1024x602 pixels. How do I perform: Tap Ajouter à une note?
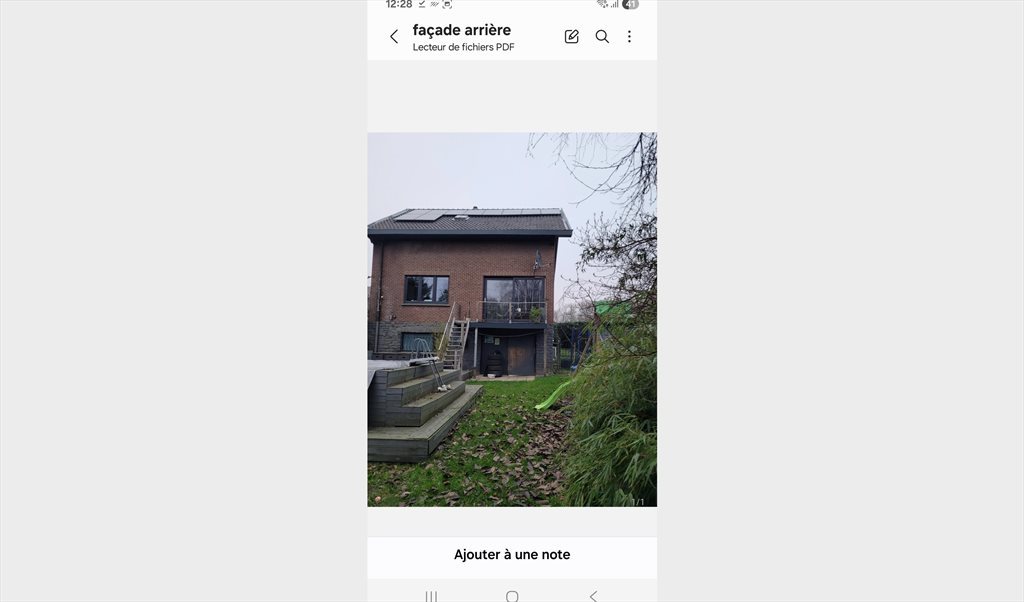pos(512,555)
